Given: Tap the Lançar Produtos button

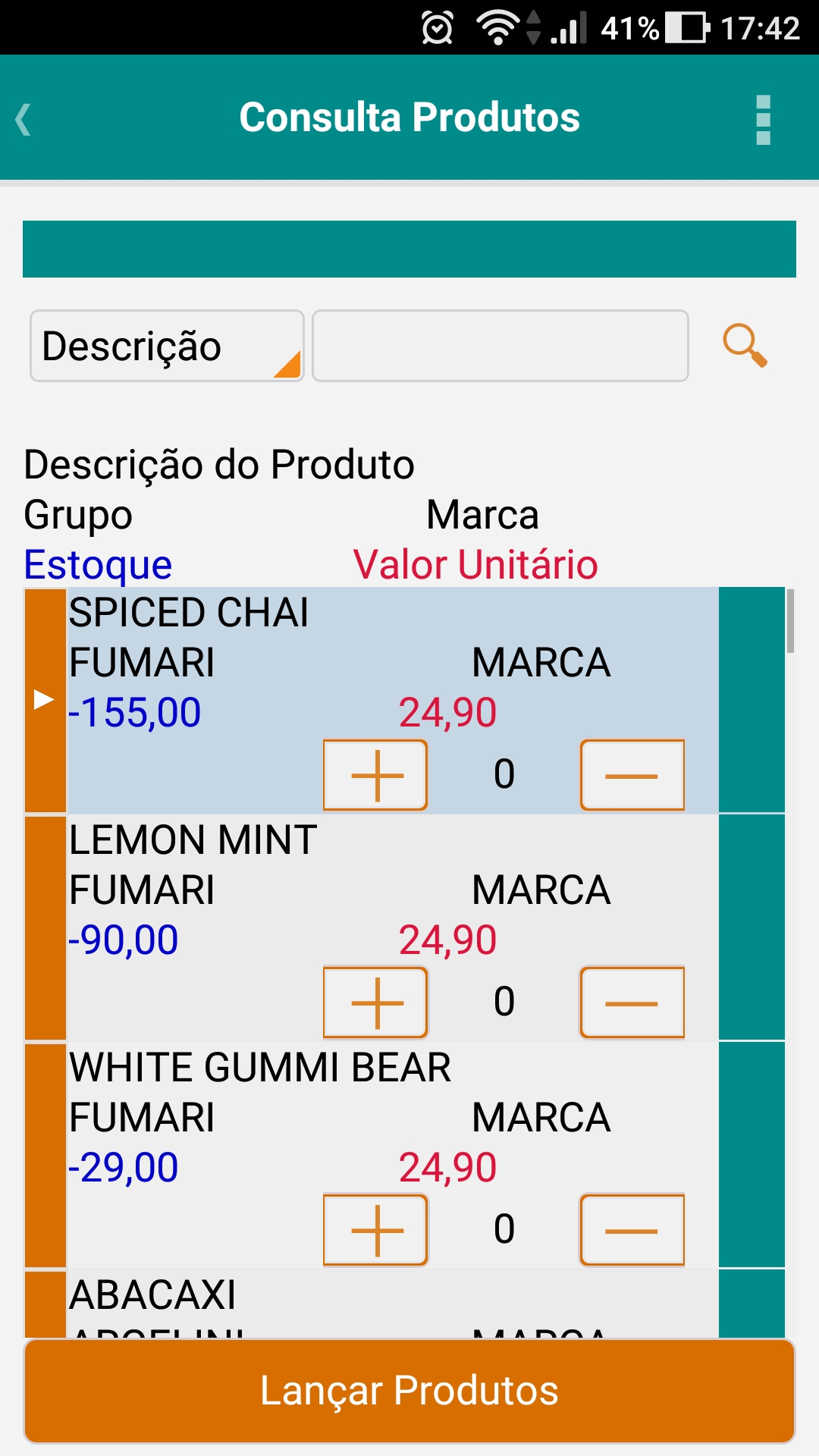Looking at the screenshot, I should pyautogui.click(x=409, y=1391).
